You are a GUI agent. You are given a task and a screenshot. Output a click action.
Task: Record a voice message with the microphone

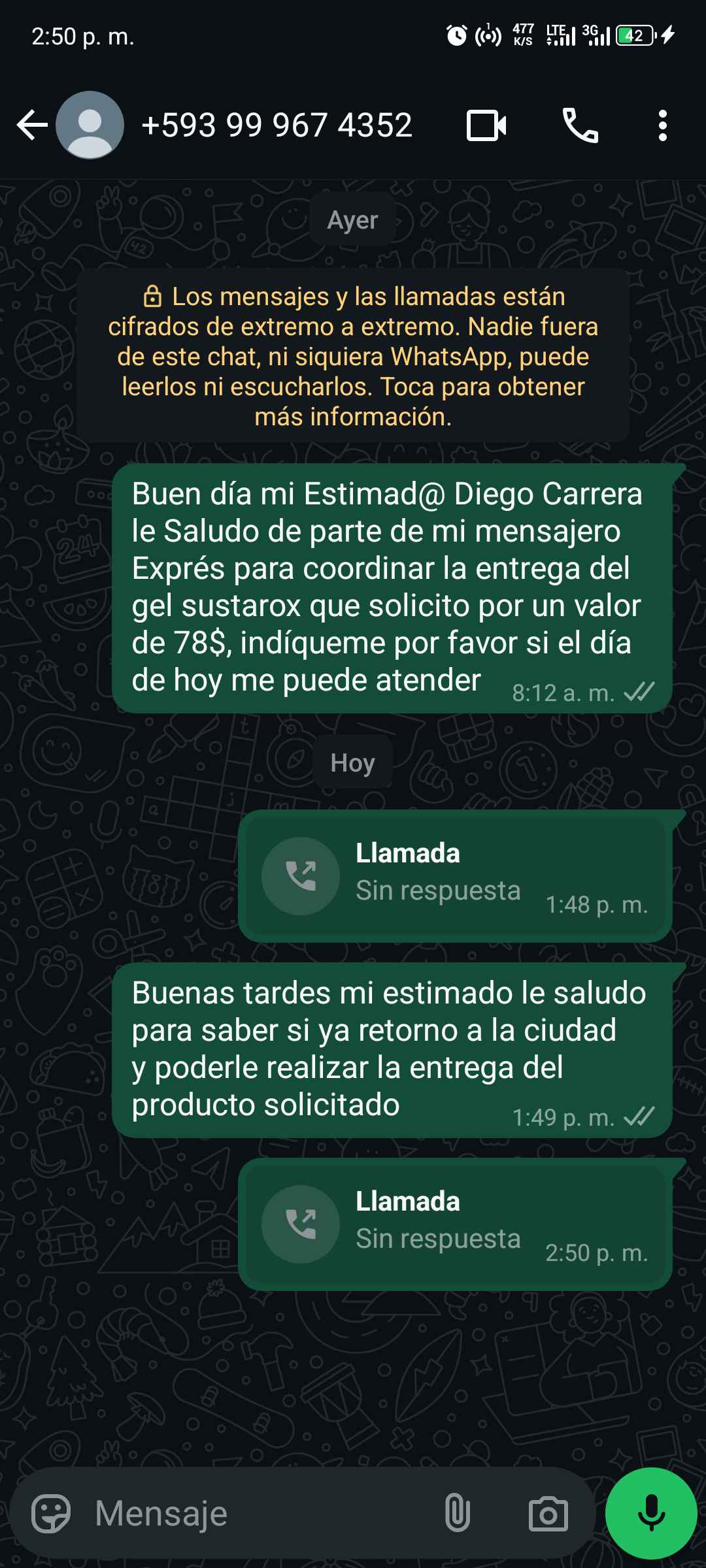tap(651, 1513)
